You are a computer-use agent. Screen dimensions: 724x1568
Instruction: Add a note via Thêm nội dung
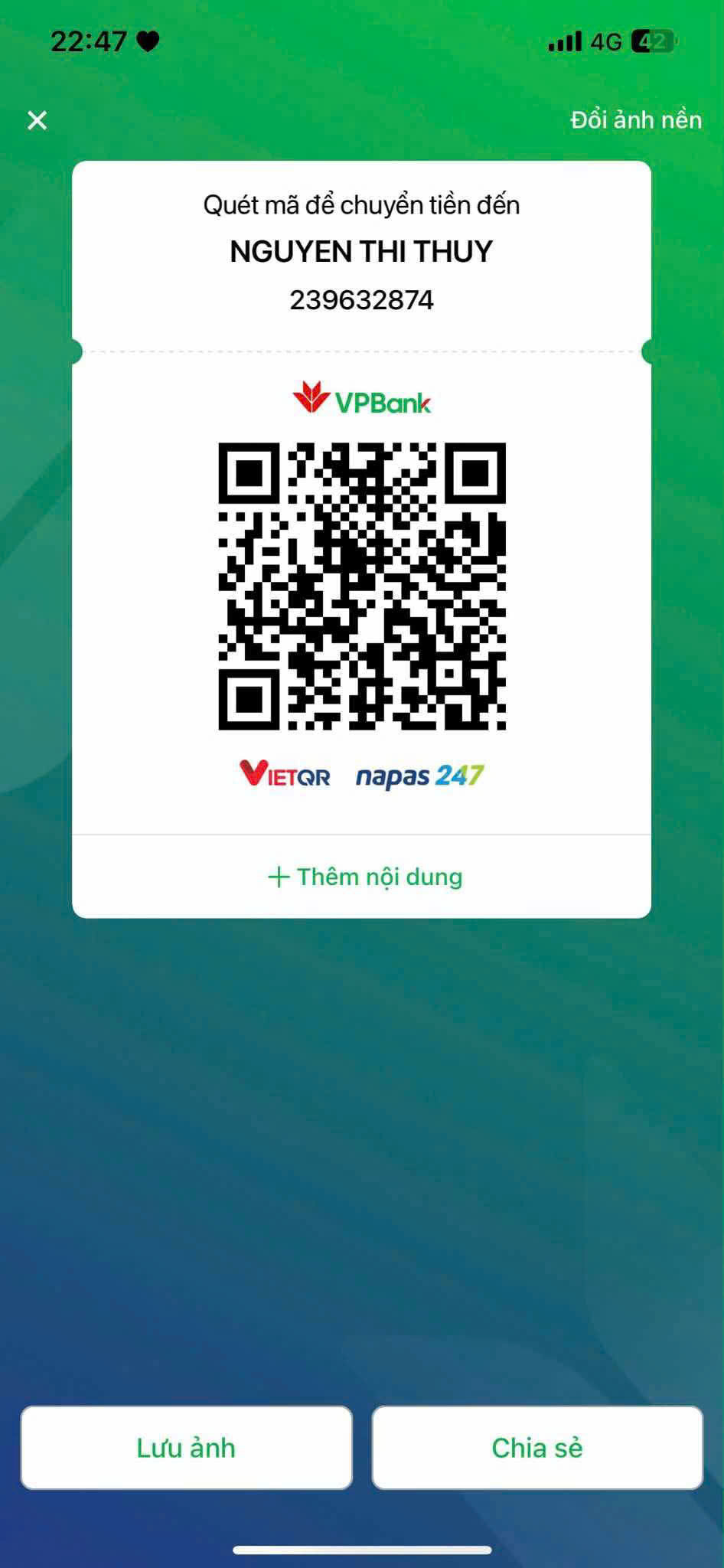pyautogui.click(x=365, y=877)
